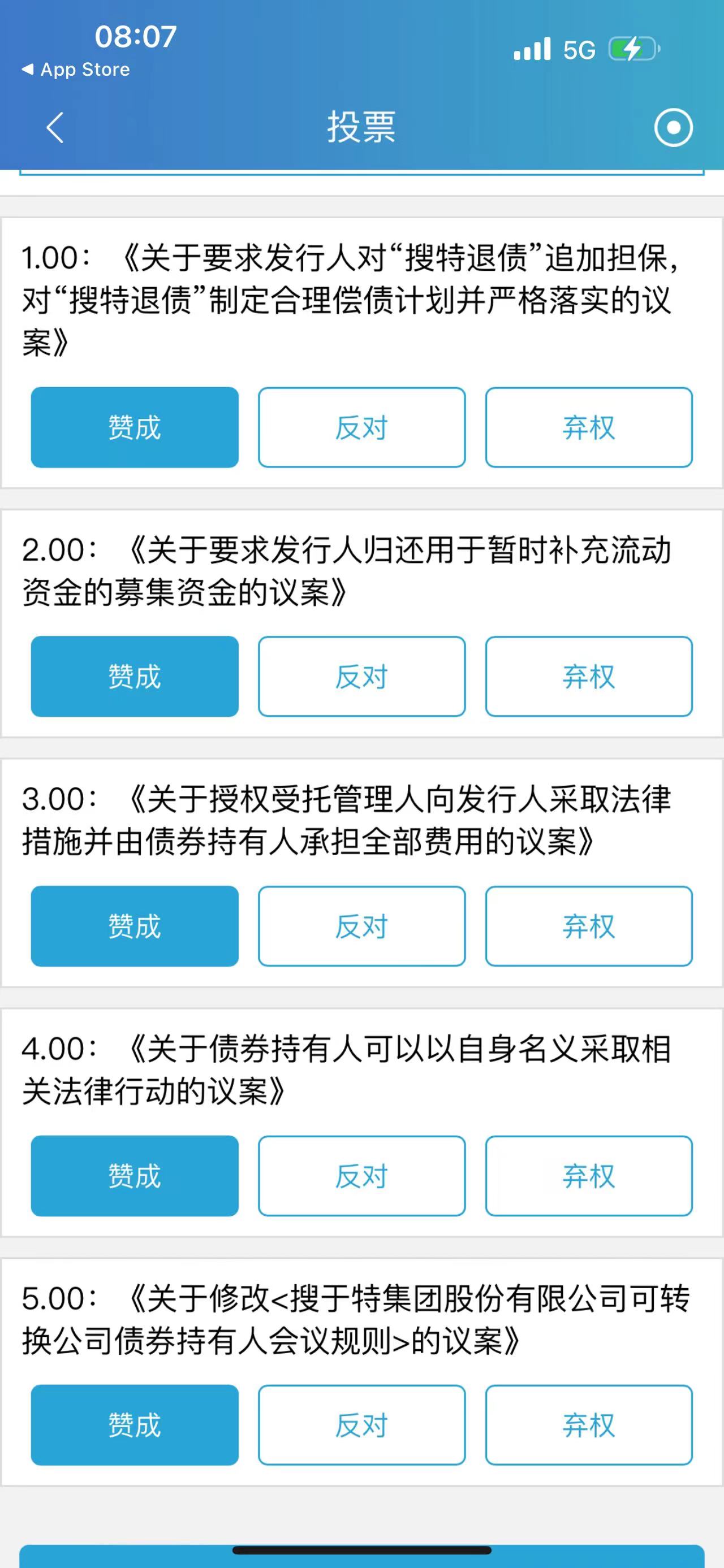Select 赞成 for proposal 1.00
This screenshot has height=1568, width=724.
135,427
